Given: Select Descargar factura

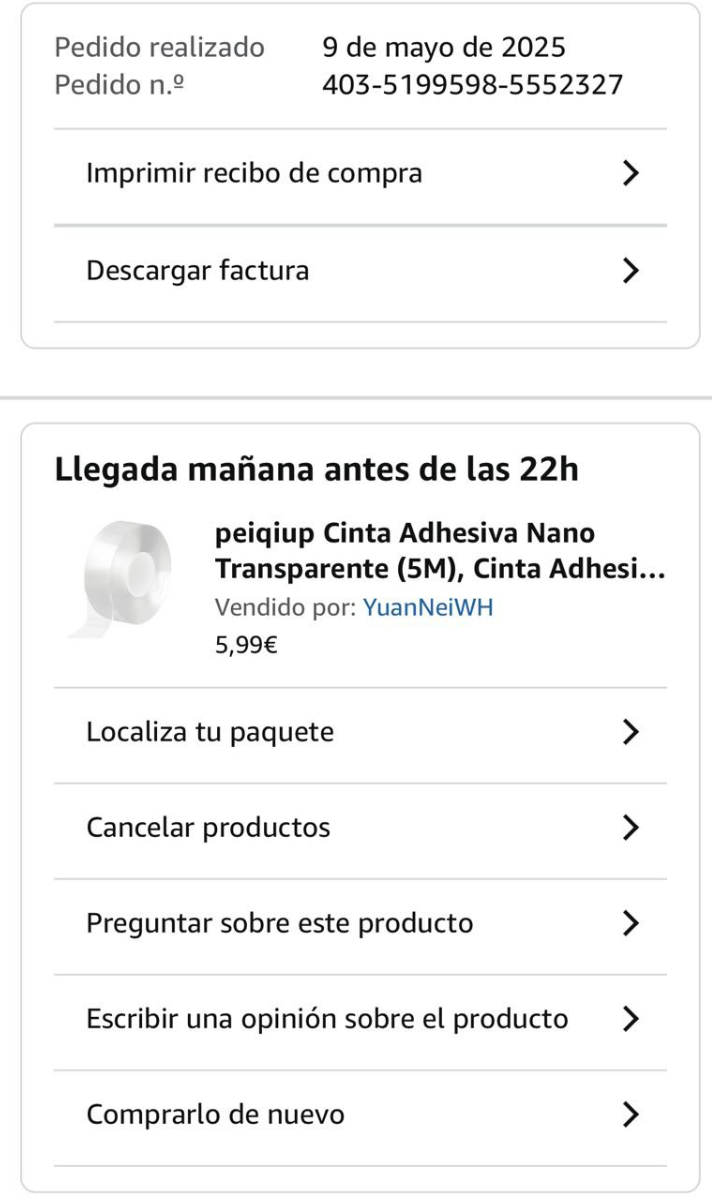Looking at the screenshot, I should (x=360, y=270).
